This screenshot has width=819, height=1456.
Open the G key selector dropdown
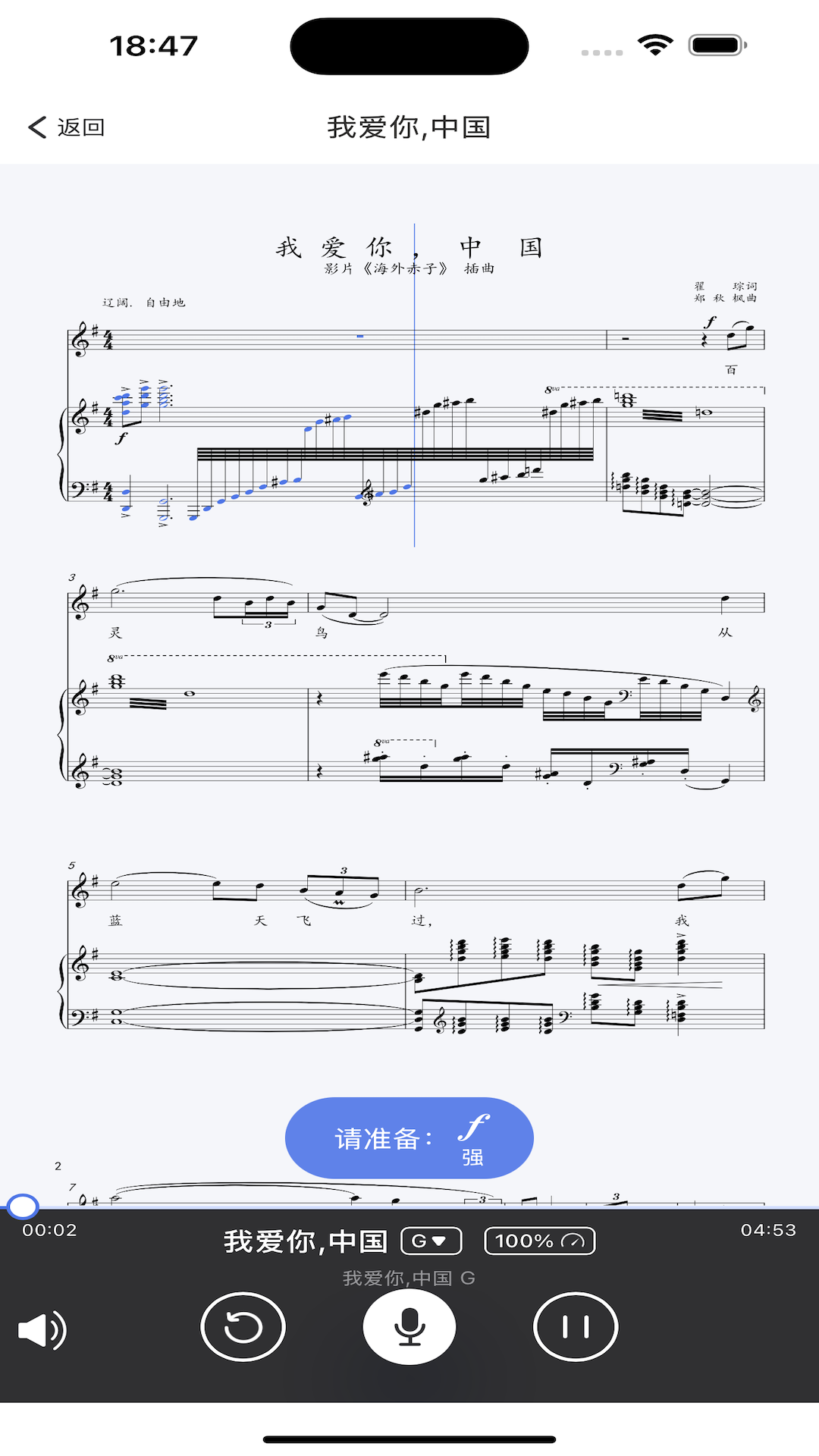431,1241
